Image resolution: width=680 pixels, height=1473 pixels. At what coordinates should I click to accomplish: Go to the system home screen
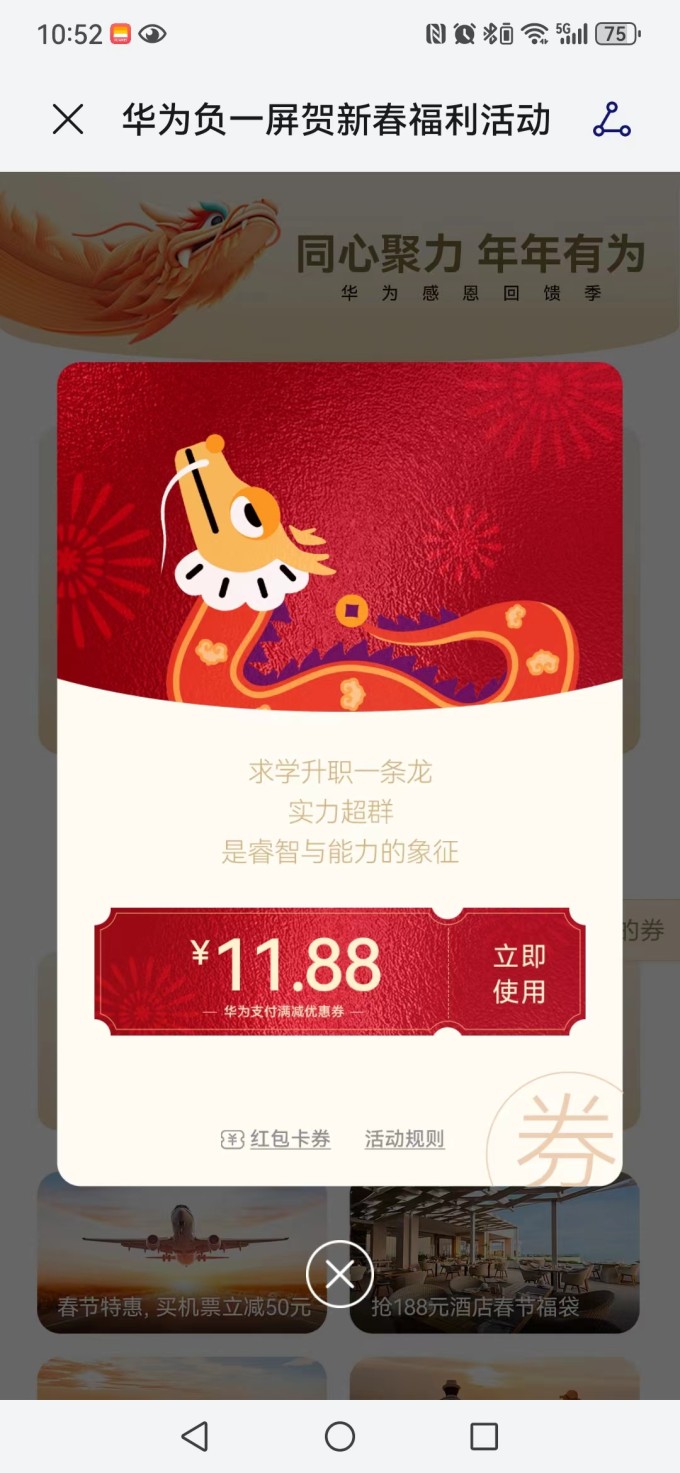(340, 1437)
